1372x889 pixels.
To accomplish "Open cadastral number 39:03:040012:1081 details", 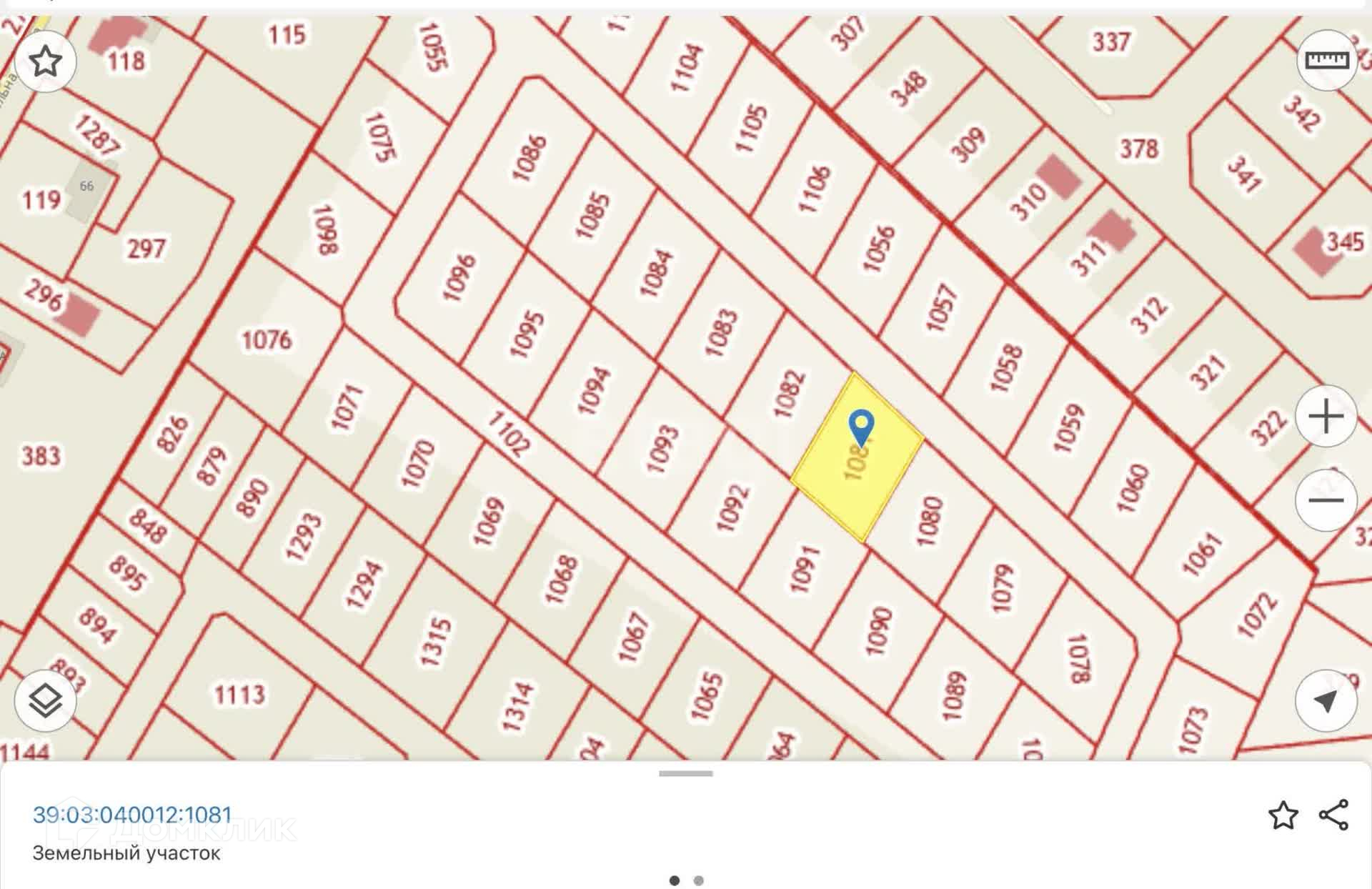I will point(132,815).
